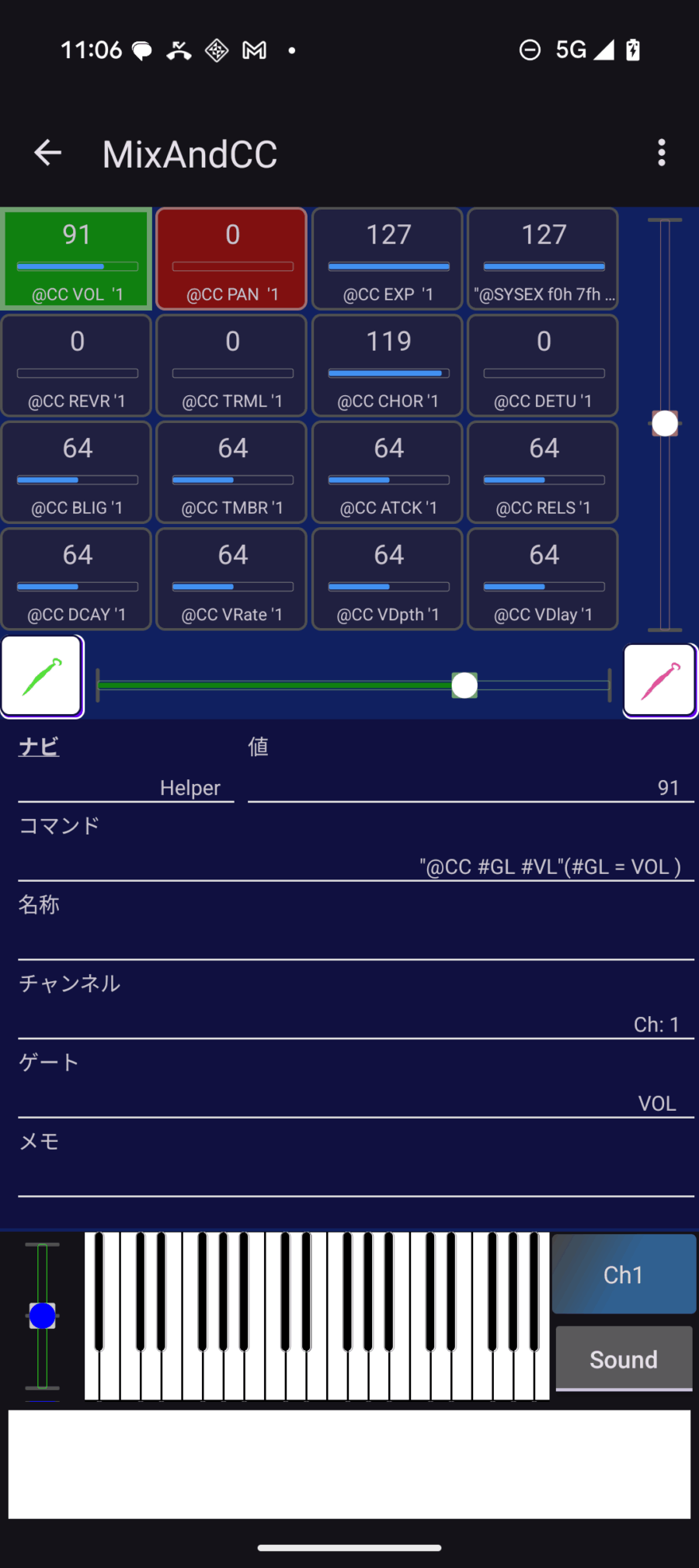This screenshot has height=1568, width=699.
Task: Click the Ch1 button
Action: pos(623,1274)
